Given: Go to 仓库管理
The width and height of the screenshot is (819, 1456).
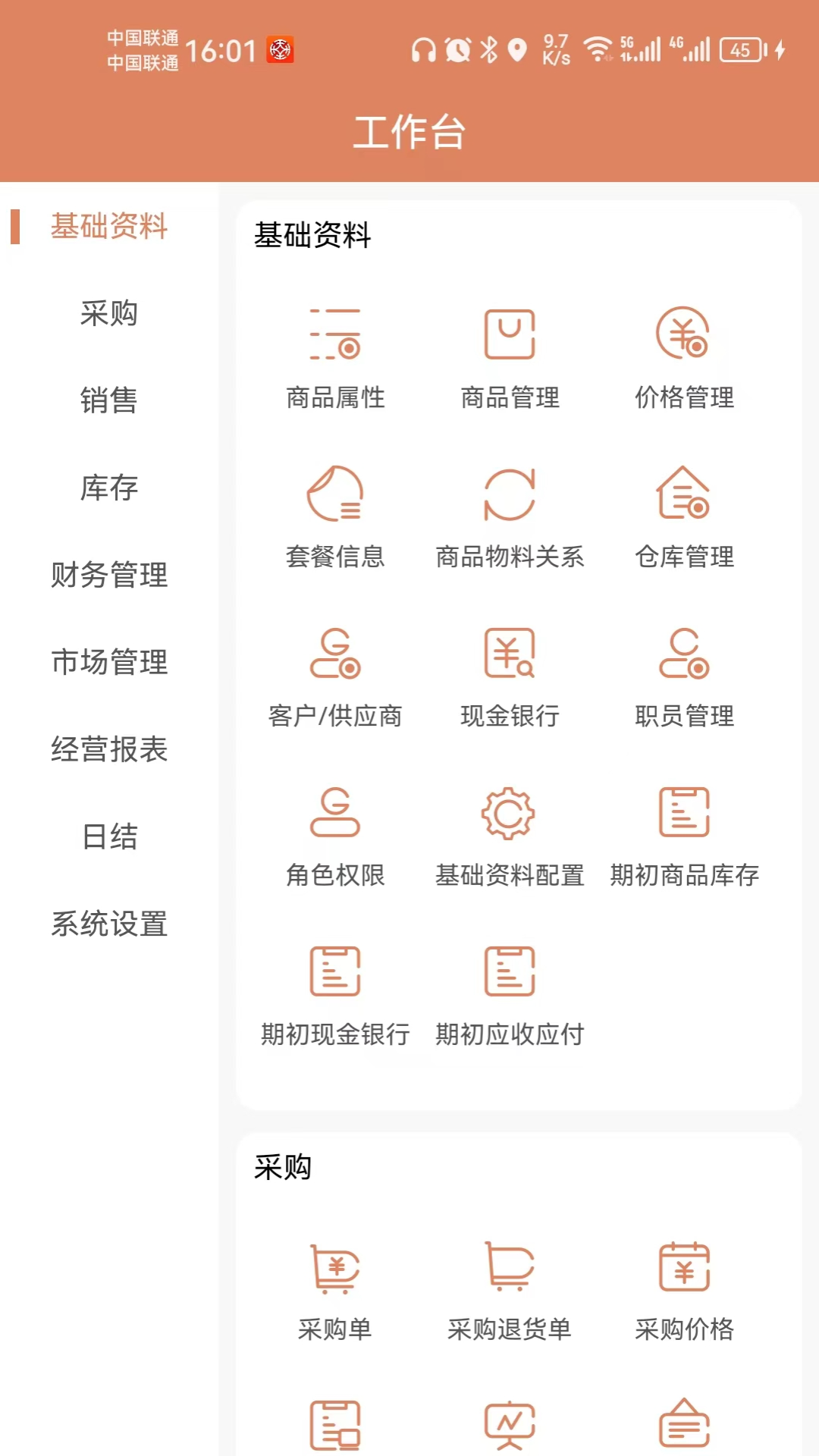Looking at the screenshot, I should (x=684, y=514).
